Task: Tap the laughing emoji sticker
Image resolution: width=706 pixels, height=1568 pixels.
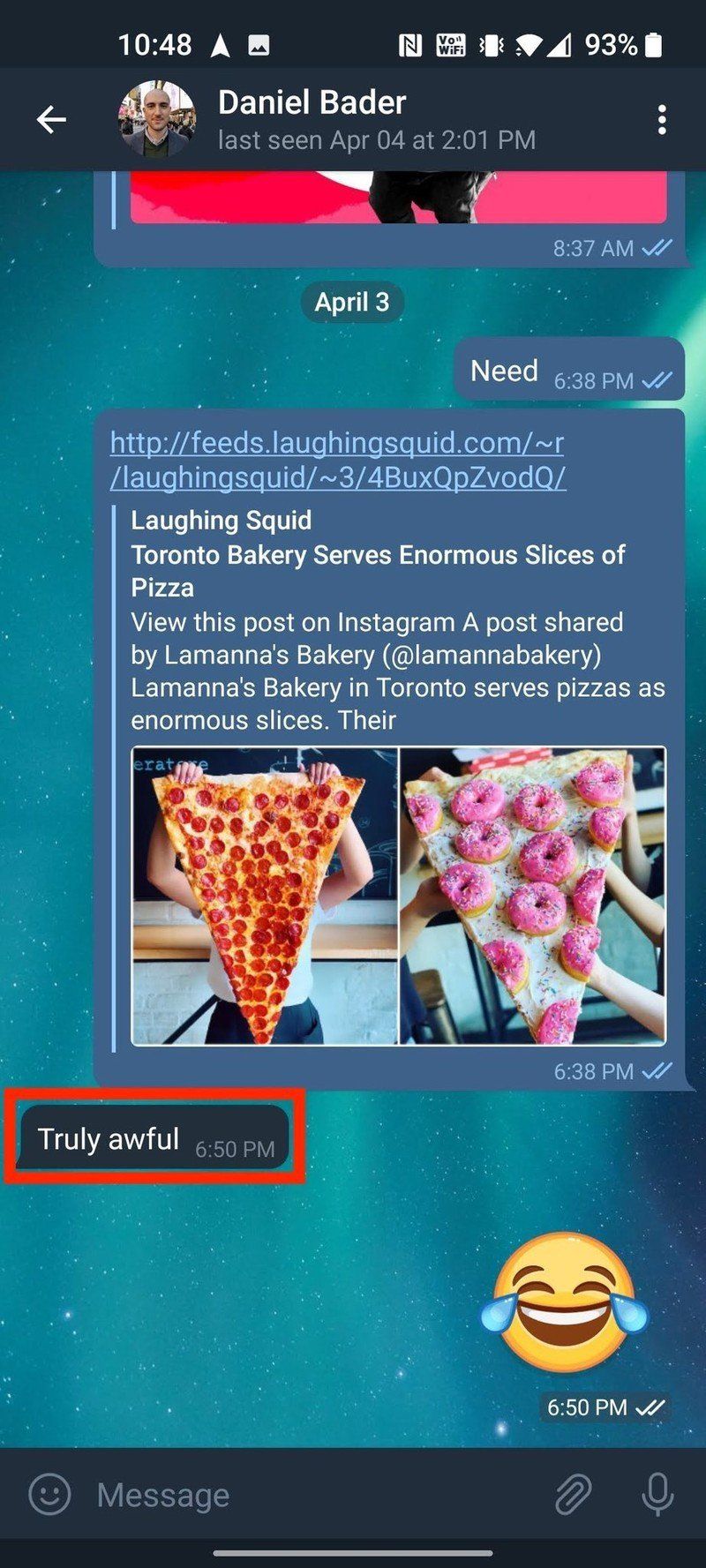Action: tap(565, 1304)
